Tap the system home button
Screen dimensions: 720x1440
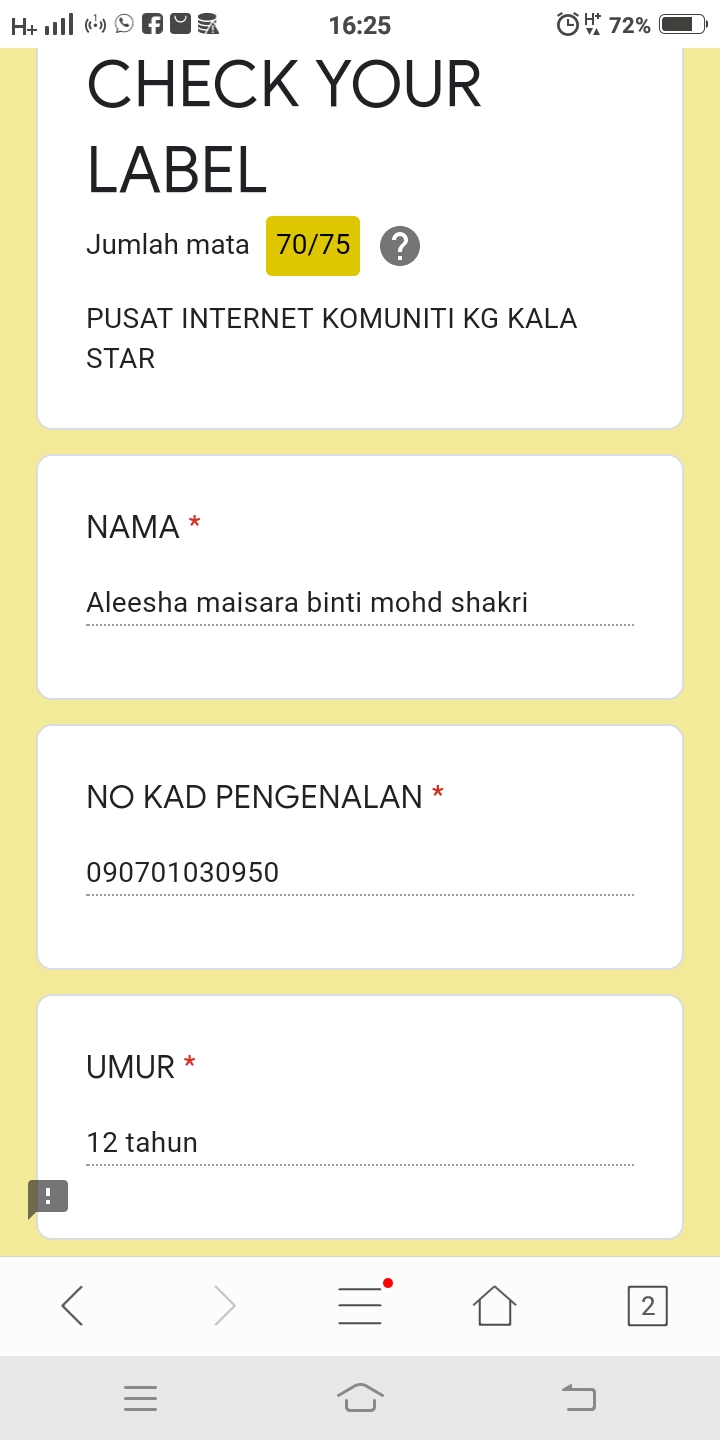tap(360, 1397)
